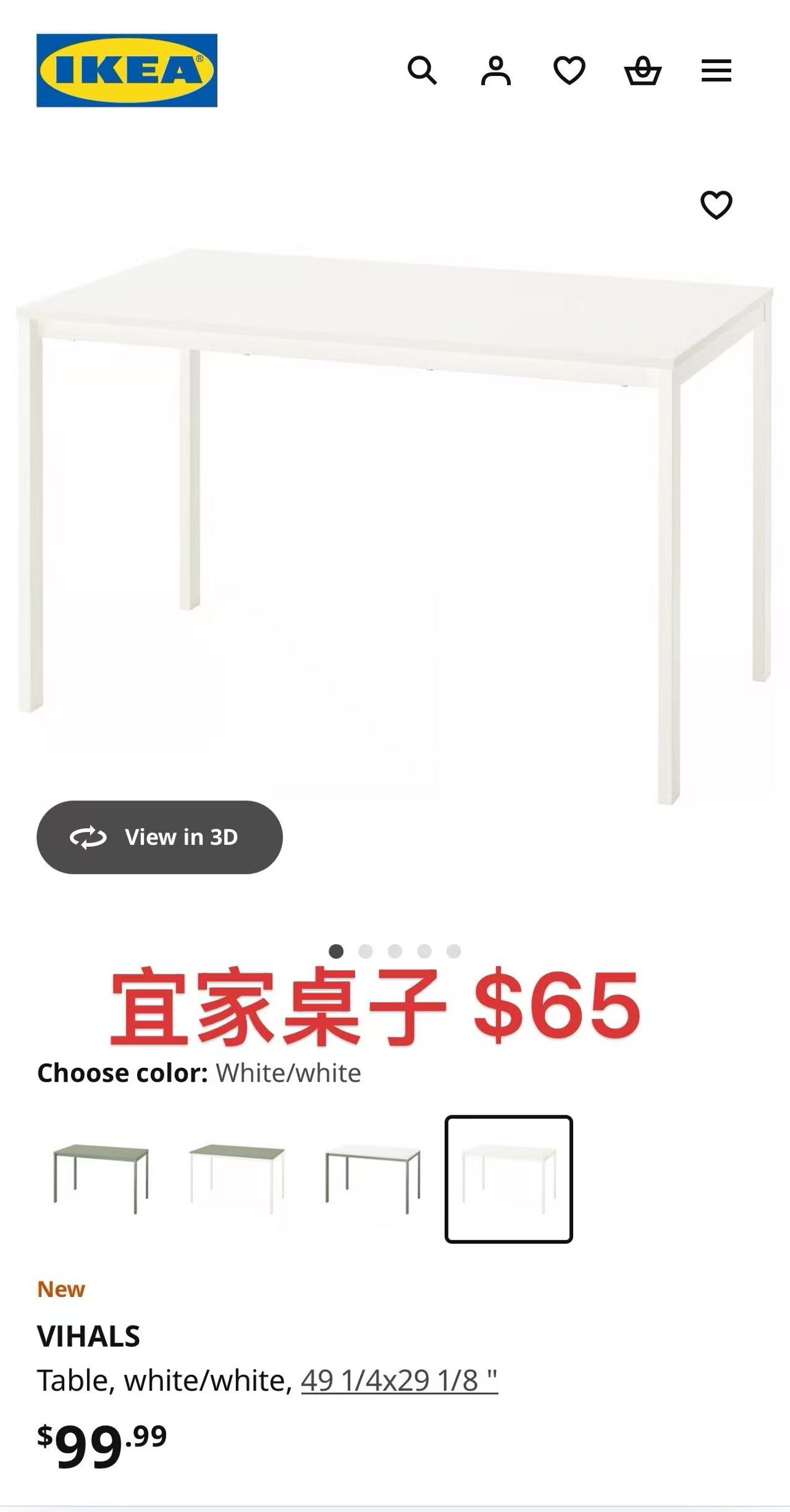
Task: Open the search icon in the header
Action: tap(422, 70)
